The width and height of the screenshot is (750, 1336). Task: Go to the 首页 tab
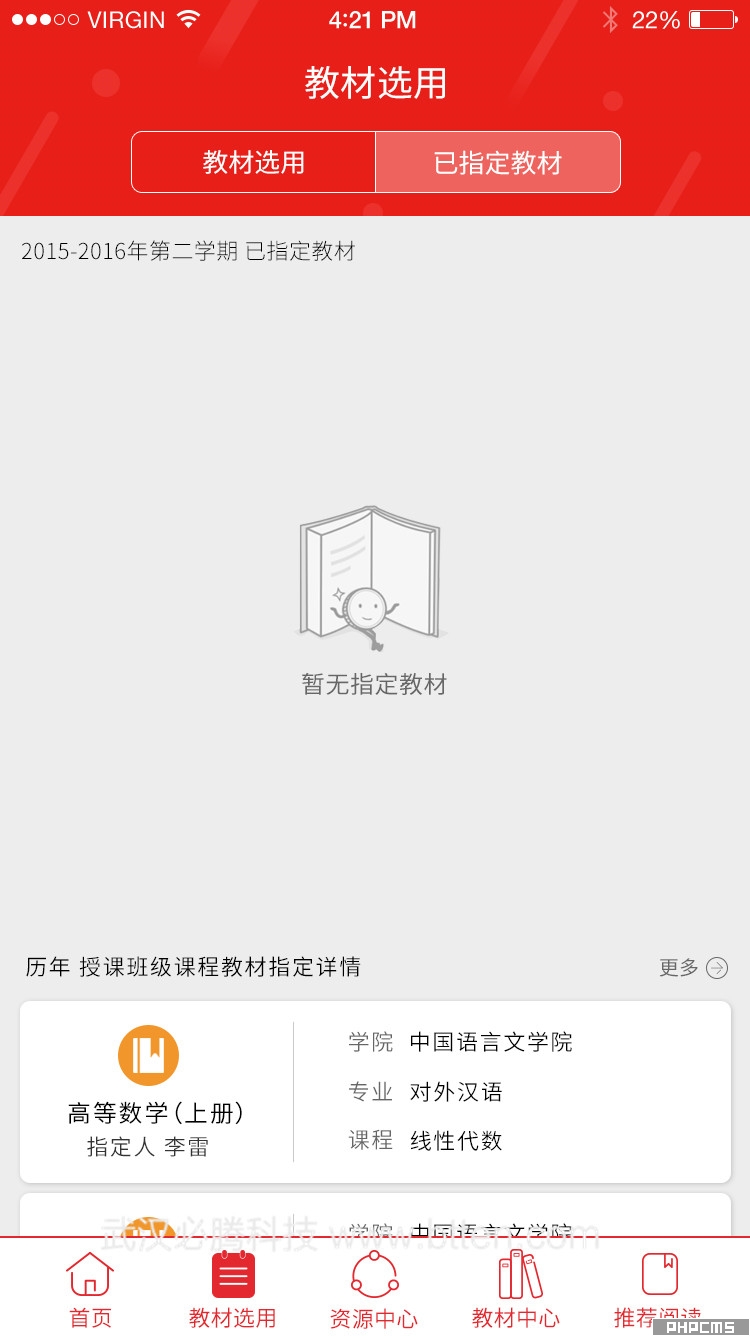click(90, 1290)
